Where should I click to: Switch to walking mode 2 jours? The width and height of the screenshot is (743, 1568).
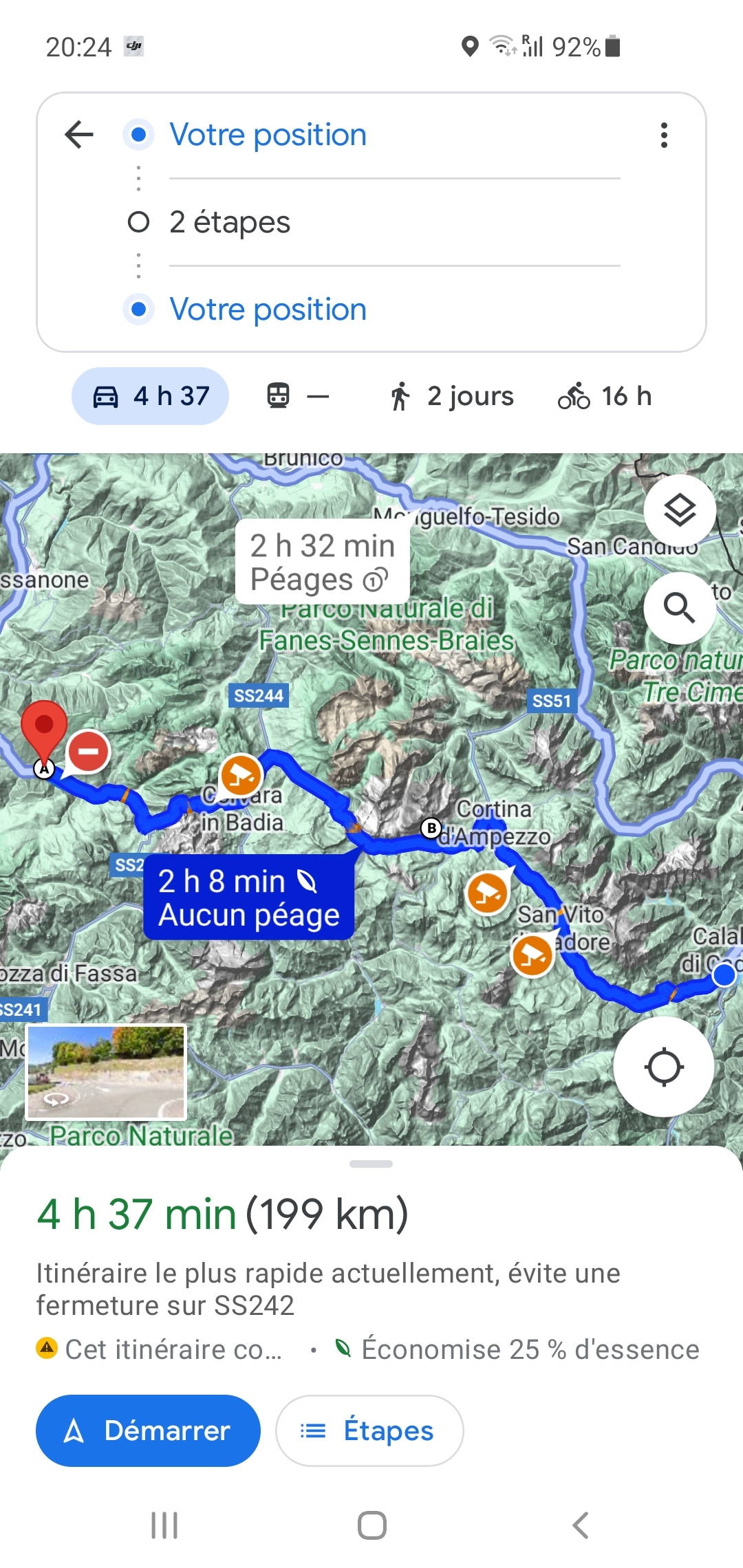(x=451, y=396)
